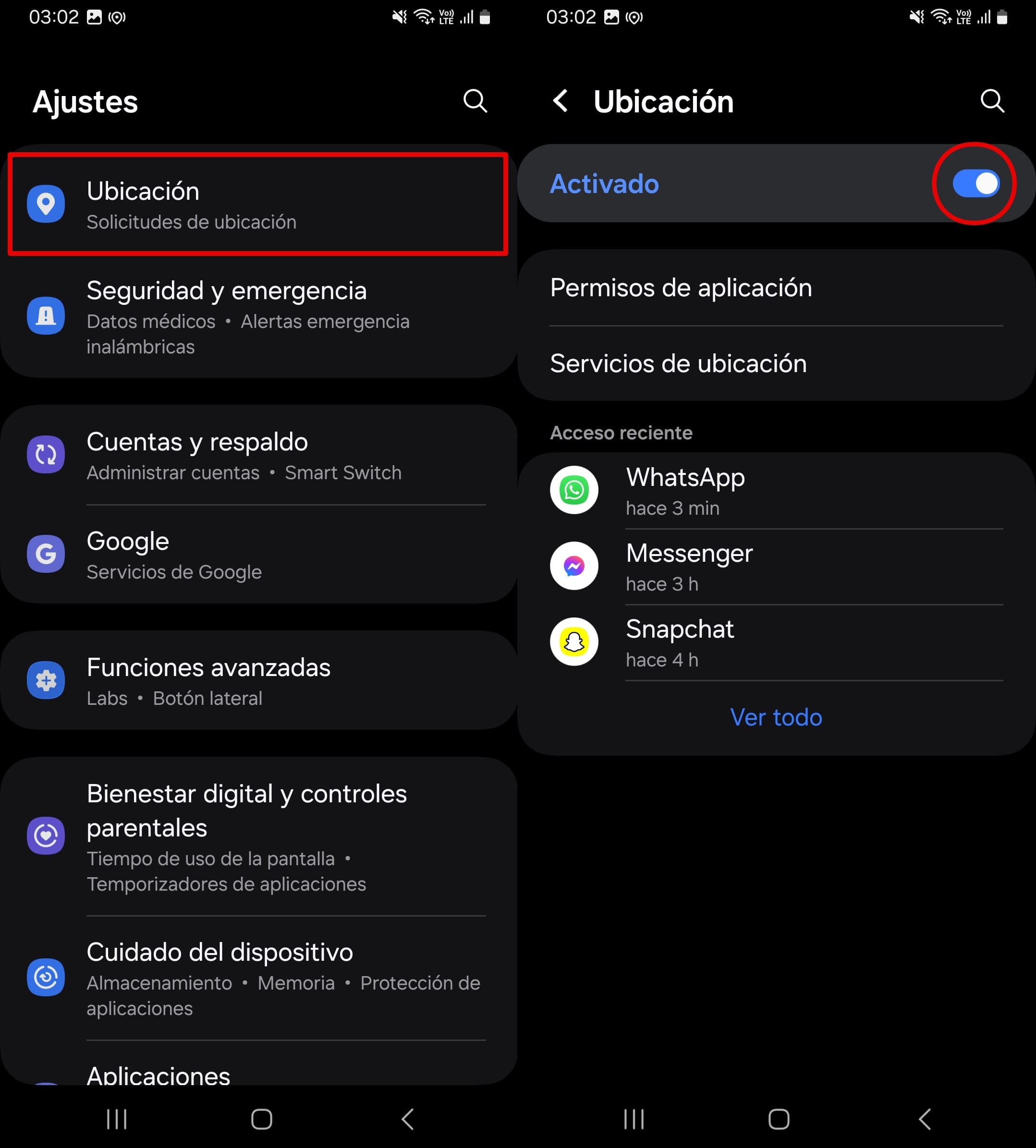Open the Ubicación settings row

coord(258,205)
